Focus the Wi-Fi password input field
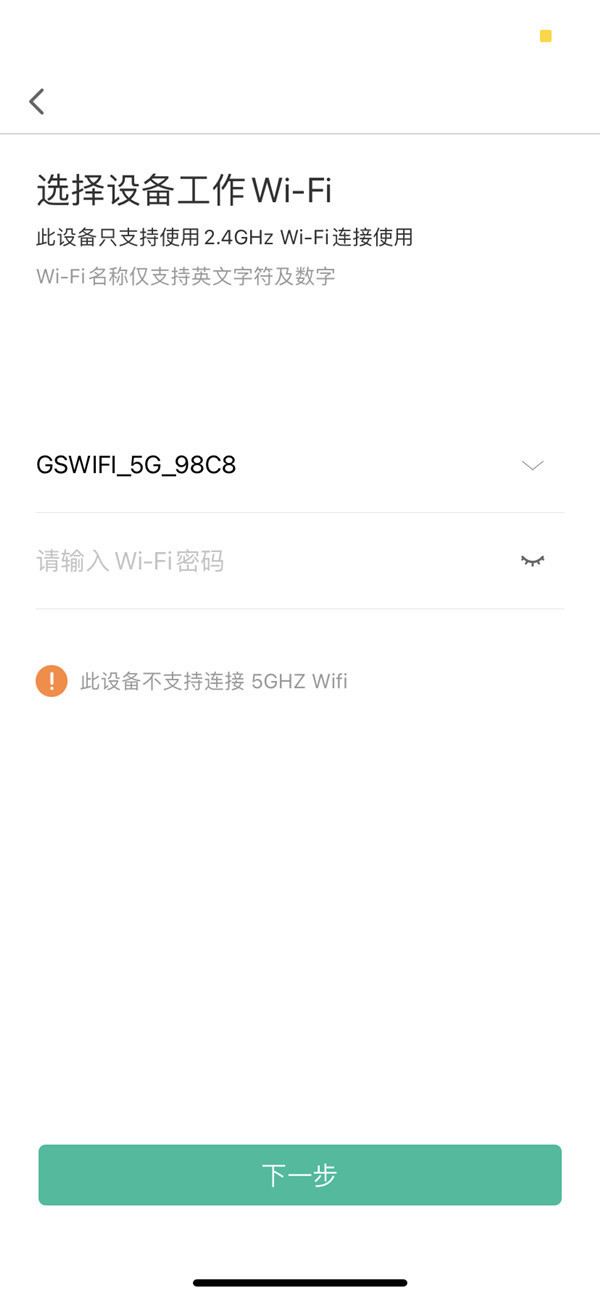 tap(260, 561)
